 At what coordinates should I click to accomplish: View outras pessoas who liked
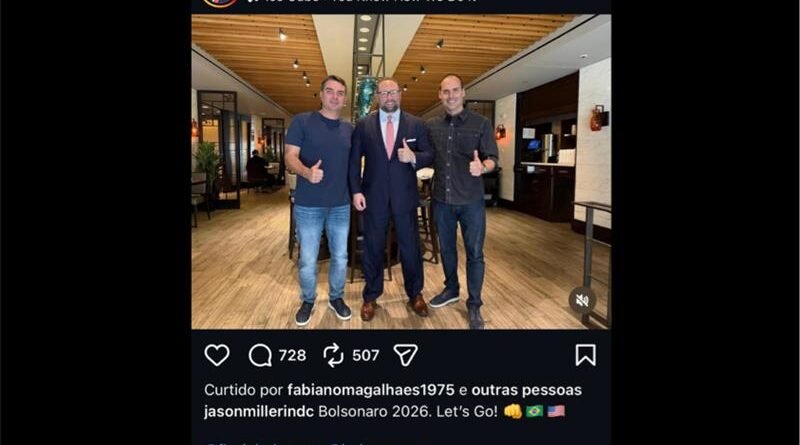pyautogui.click(x=526, y=390)
